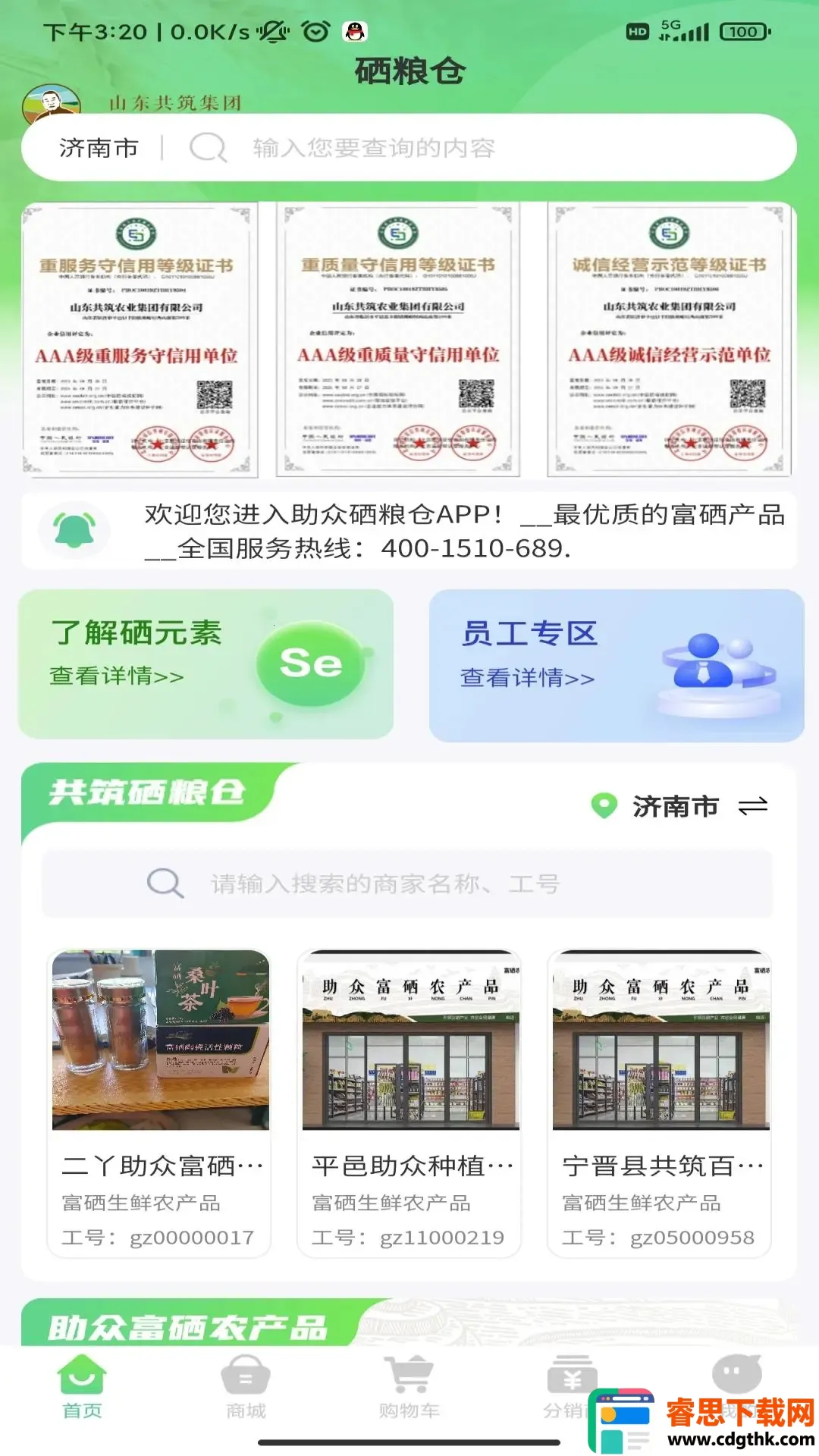Open the 重质量守信用等级证书 certificate image
The height and width of the screenshot is (1456, 819).
[398, 340]
